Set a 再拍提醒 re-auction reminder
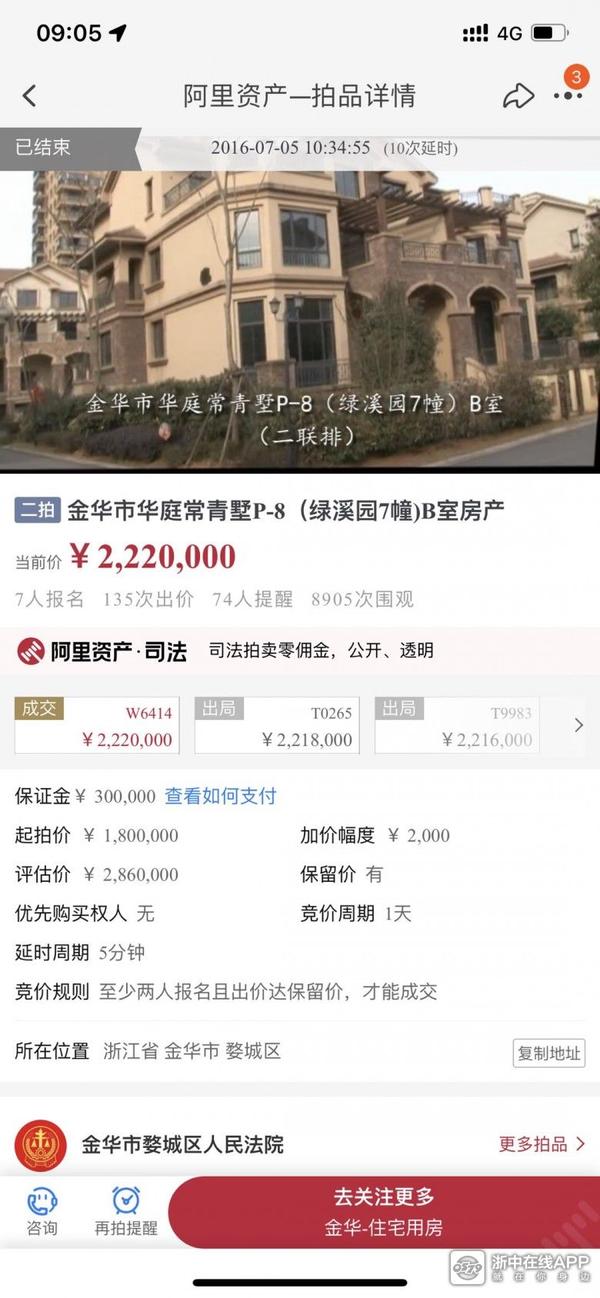The image size is (600, 1298). click(x=126, y=1212)
